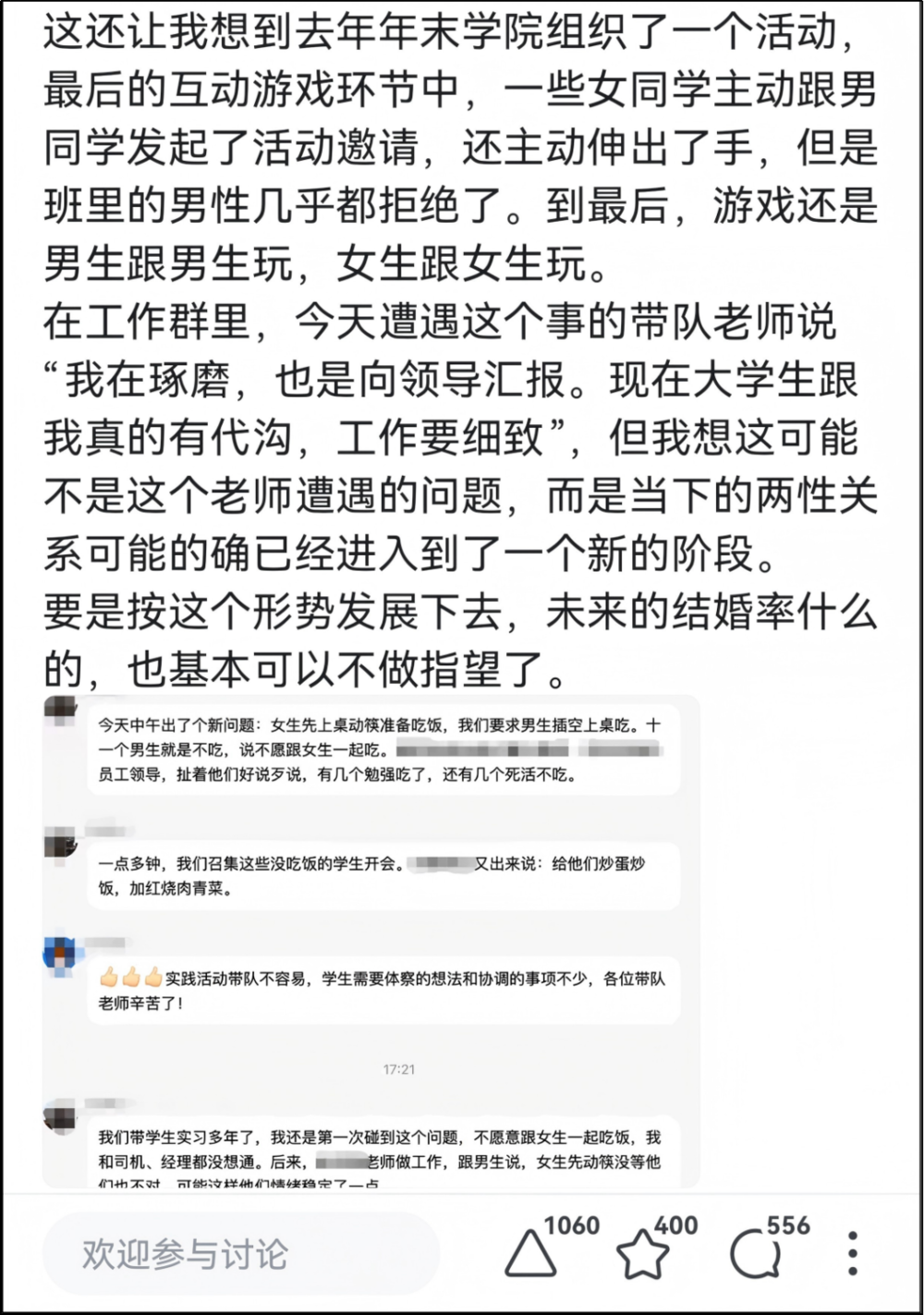Viewport: 924px width, 1315px height.
Task: Open the 欢迎参与讨论 comment box
Action: click(x=241, y=1254)
